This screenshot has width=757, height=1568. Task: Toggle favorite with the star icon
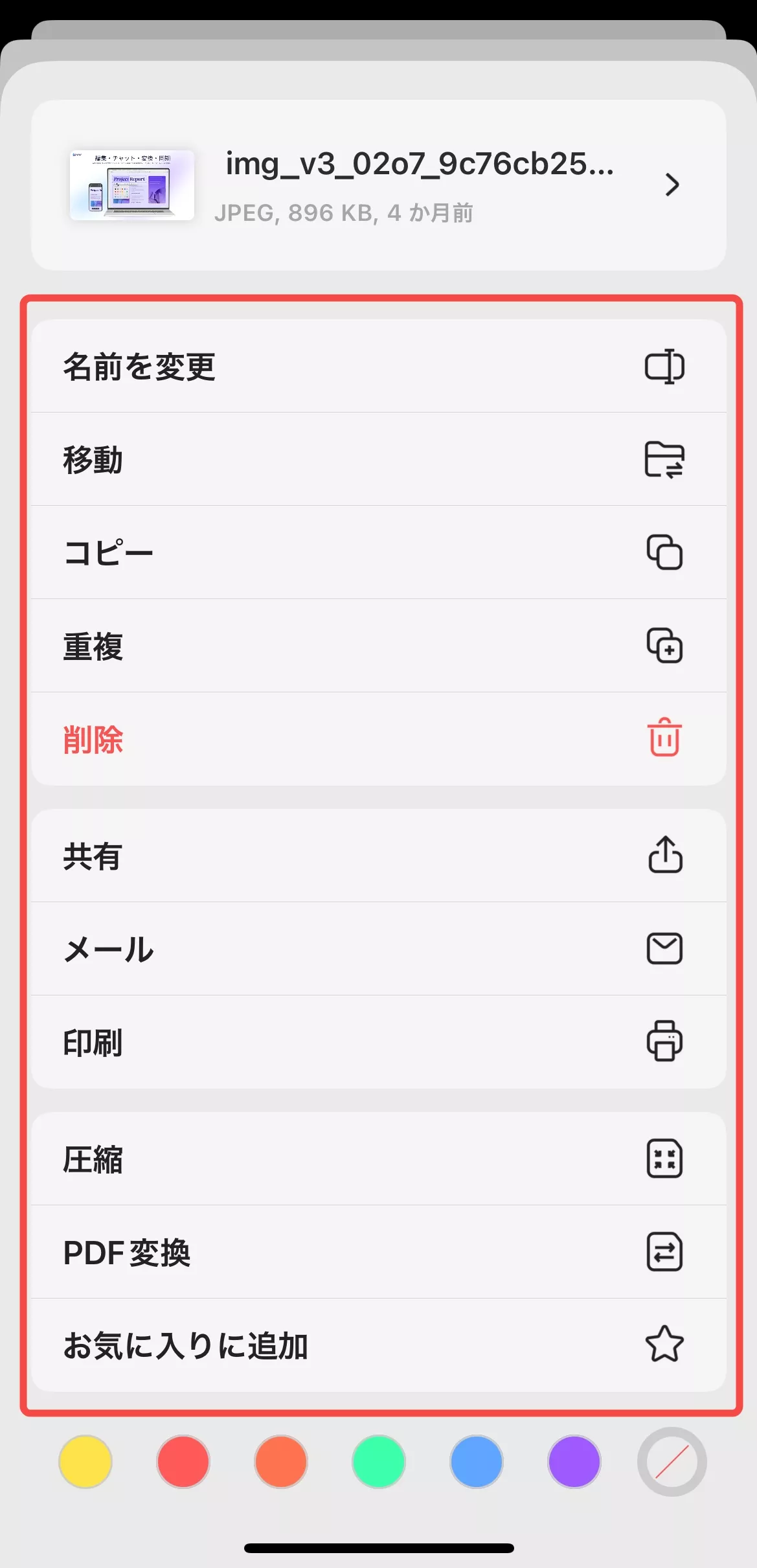click(x=664, y=1345)
